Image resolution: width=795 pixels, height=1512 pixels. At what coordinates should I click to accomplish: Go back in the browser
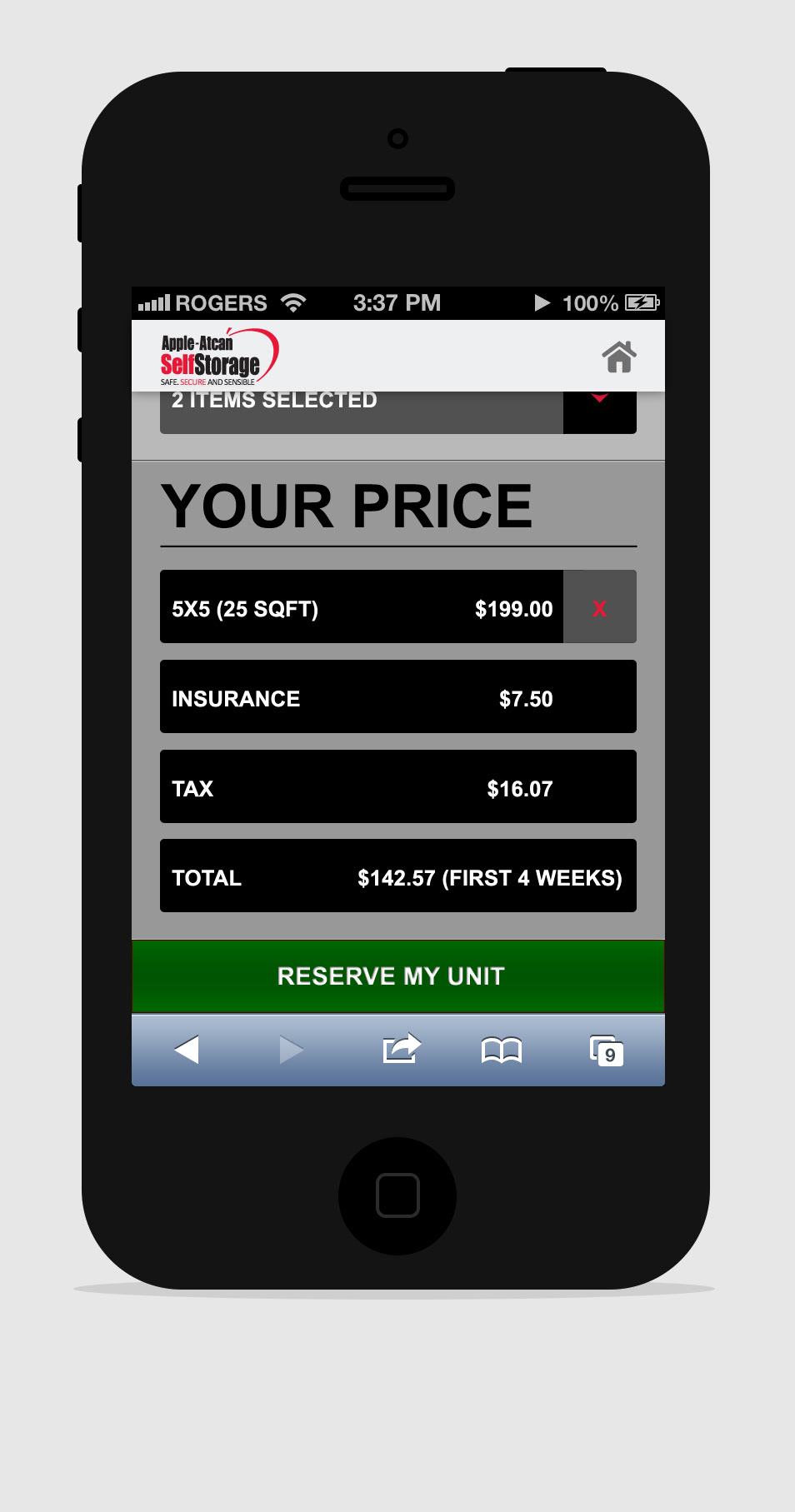coord(187,1050)
